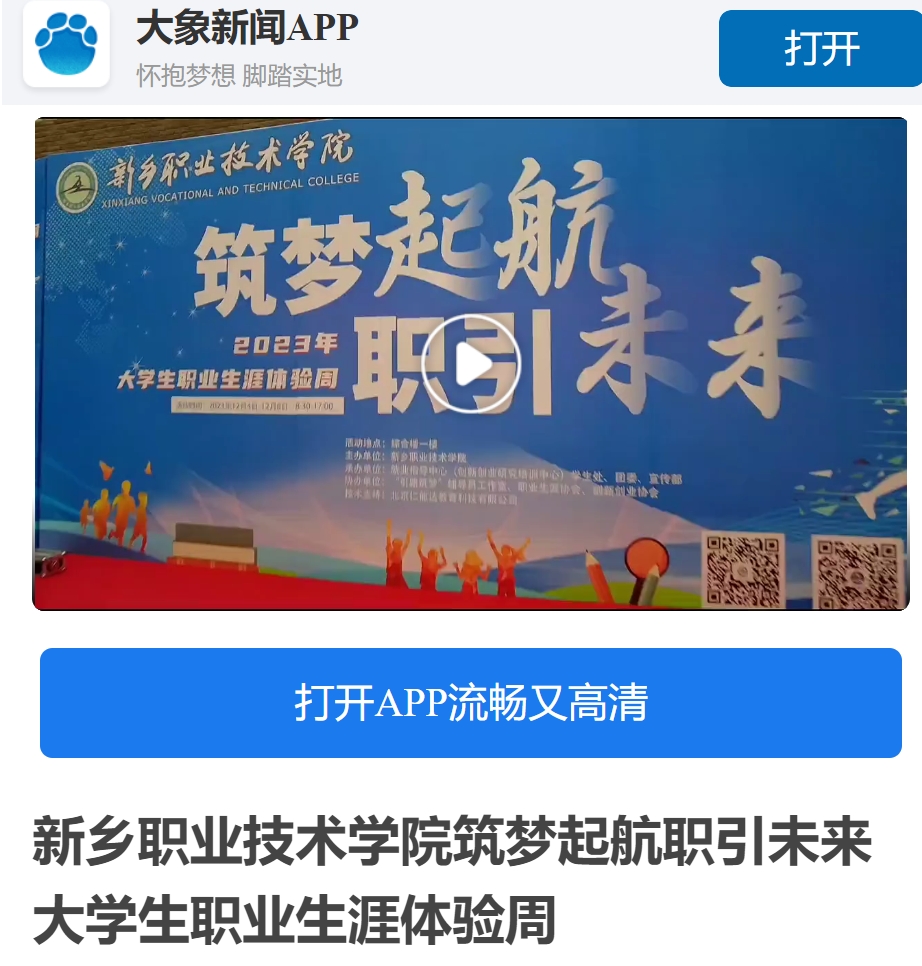The height and width of the screenshot is (966, 922).
Task: Tap the 打开 button in top banner
Action: (x=821, y=48)
